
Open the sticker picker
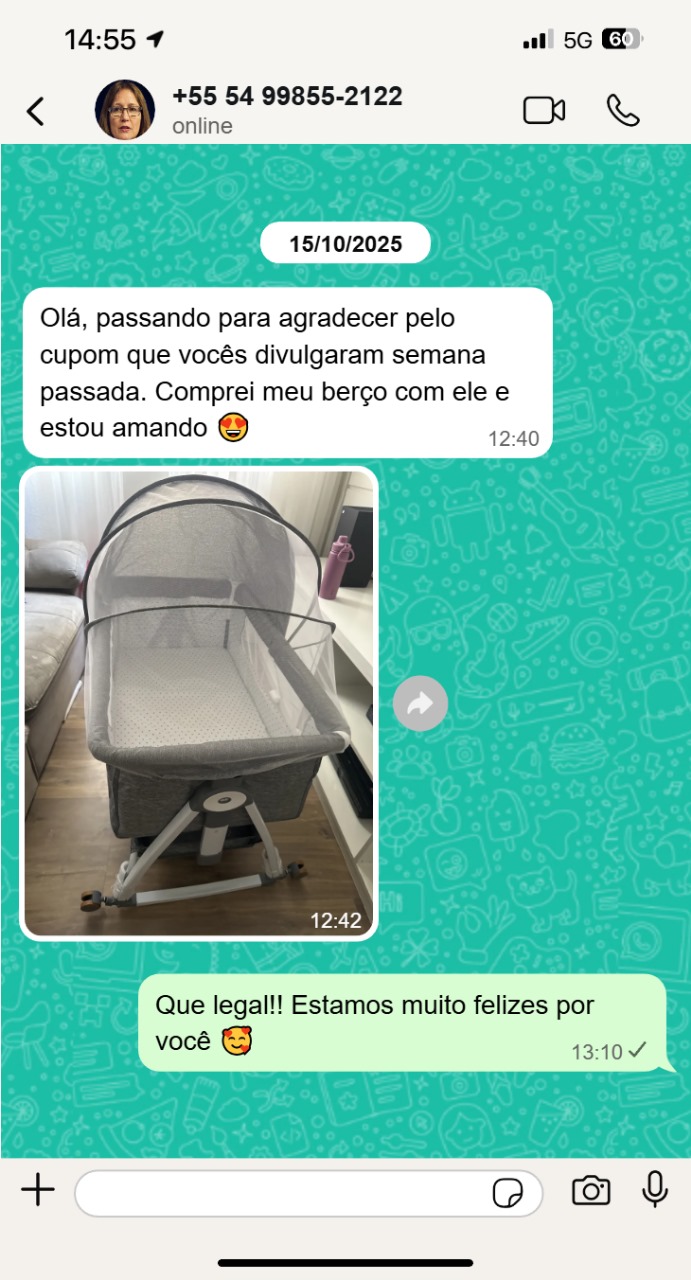click(x=508, y=1193)
